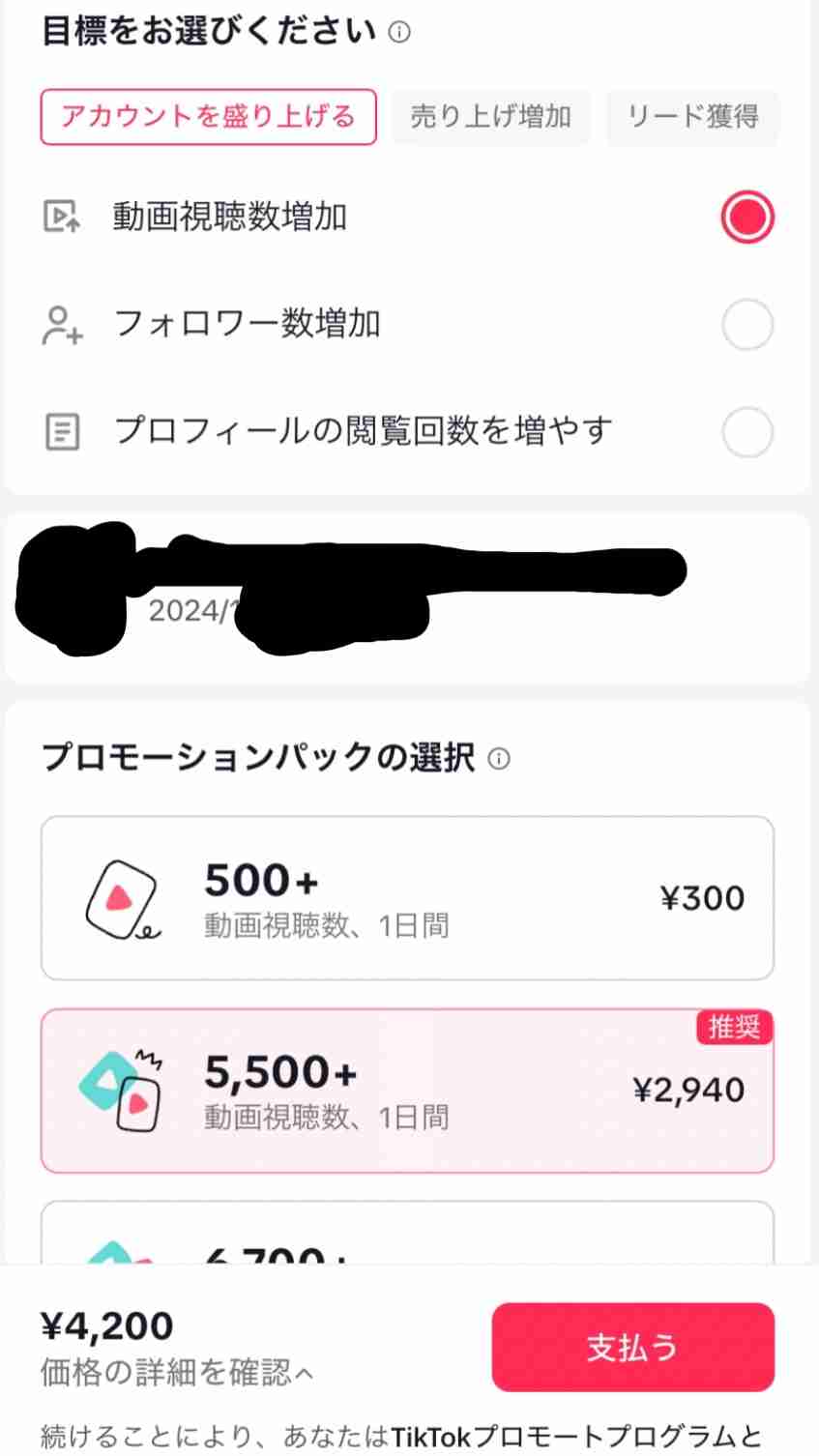The height and width of the screenshot is (1456, 819).
Task: Select the アカウントを盛り上げる goal tab
Action: point(207,116)
